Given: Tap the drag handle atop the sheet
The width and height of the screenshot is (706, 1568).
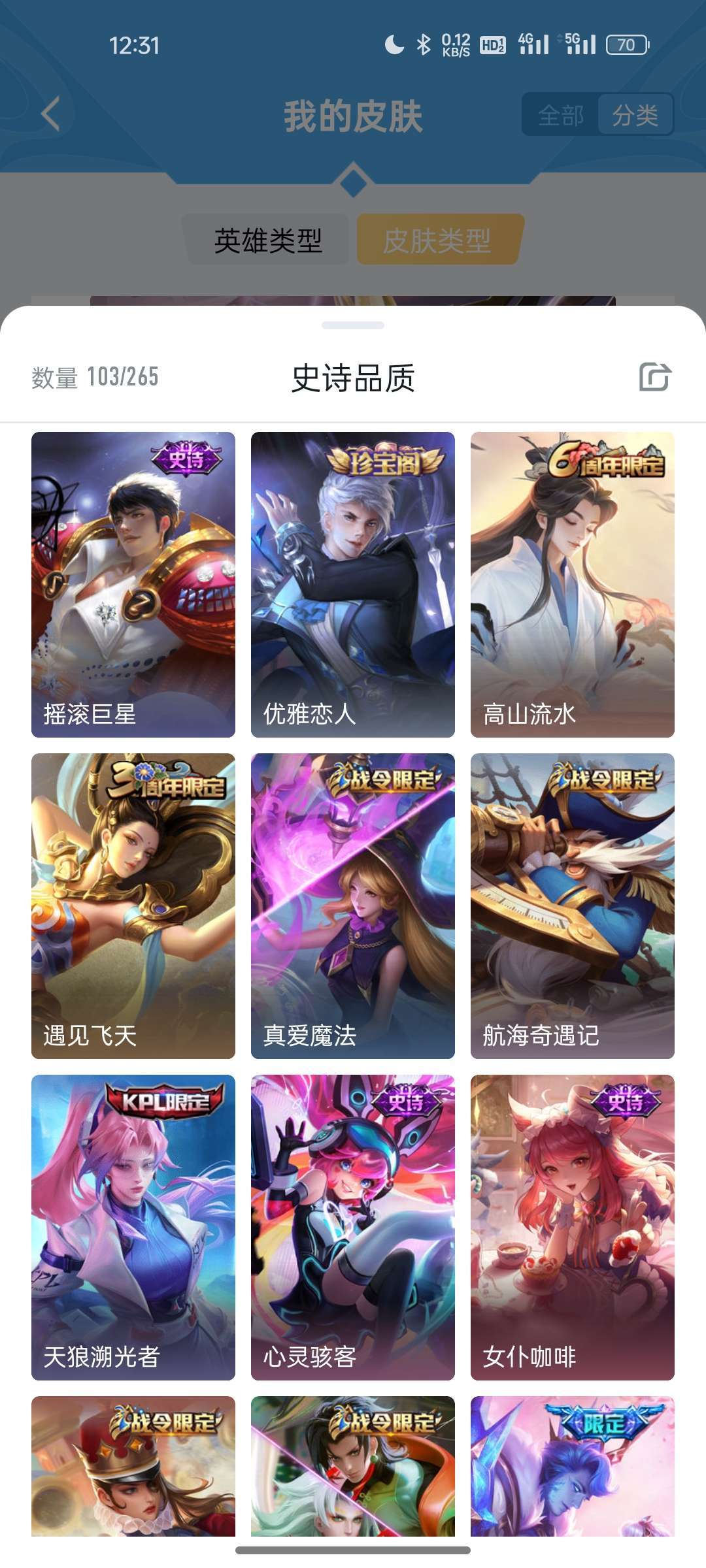Looking at the screenshot, I should (x=353, y=325).
